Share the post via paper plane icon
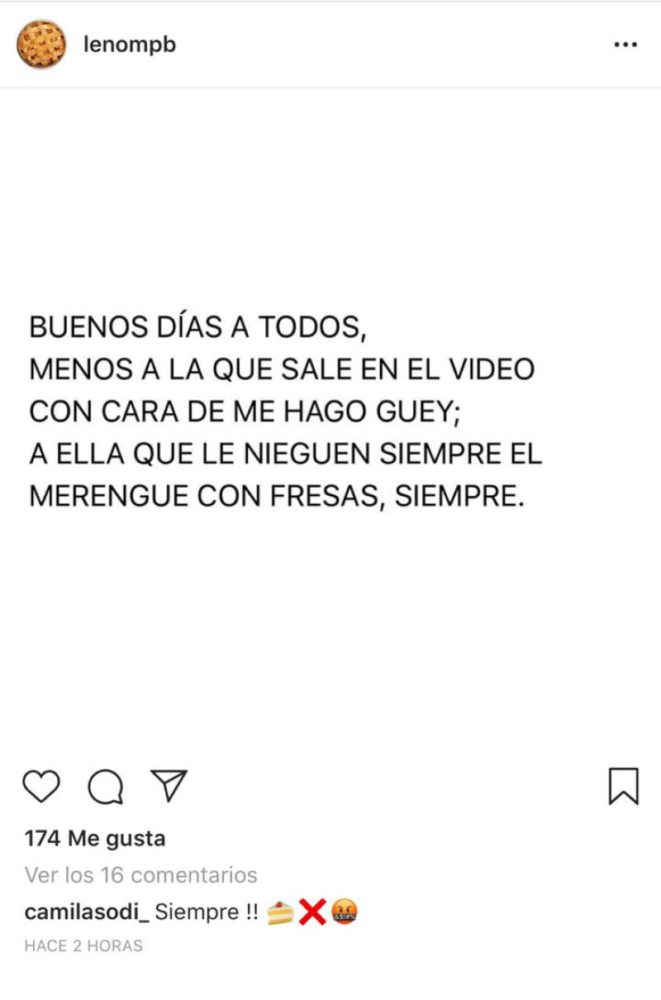The width and height of the screenshot is (661, 1000). 168,785
